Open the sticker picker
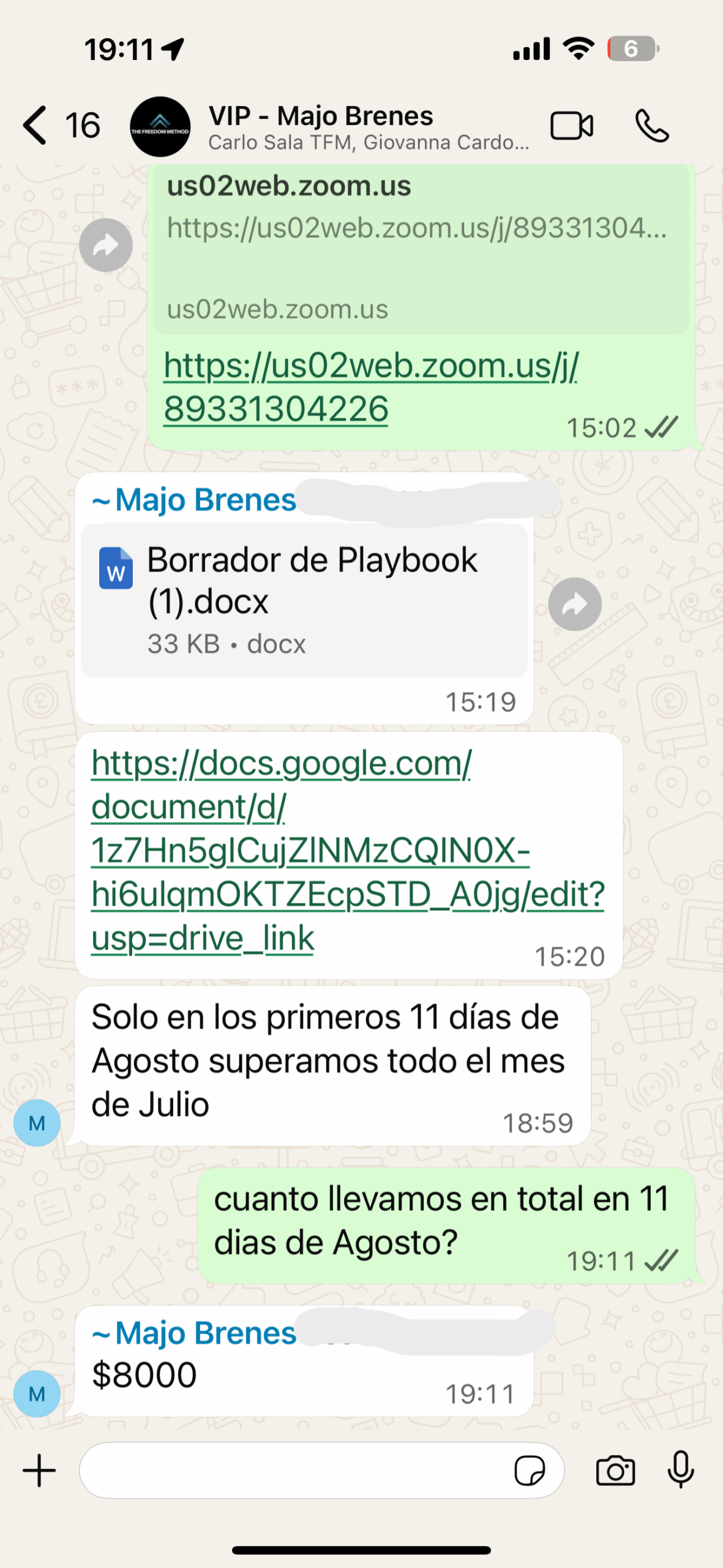Viewport: 723px width, 1568px height. pos(530,1471)
